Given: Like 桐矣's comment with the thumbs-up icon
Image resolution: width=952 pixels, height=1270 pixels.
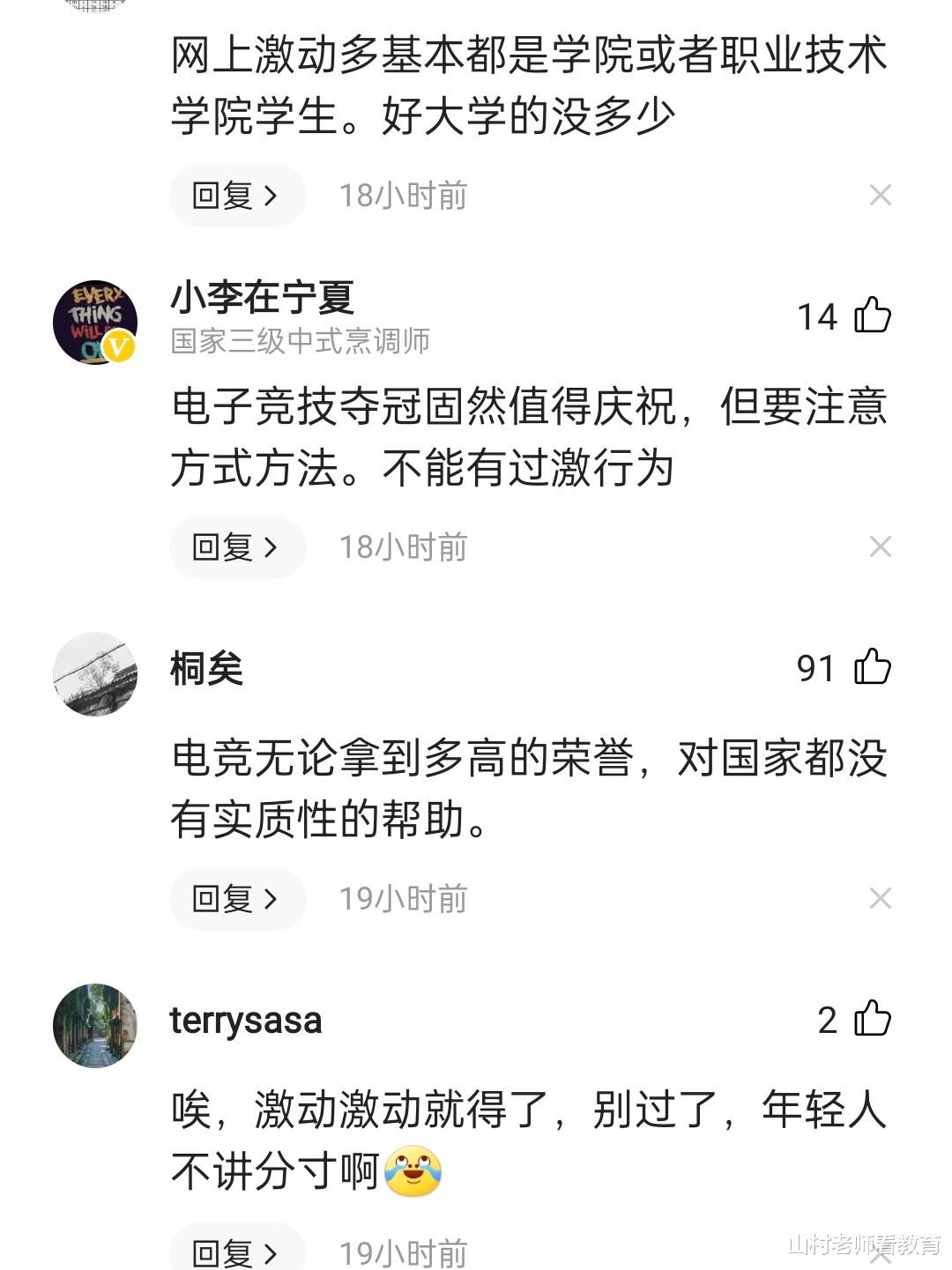Looking at the screenshot, I should coord(874,668).
